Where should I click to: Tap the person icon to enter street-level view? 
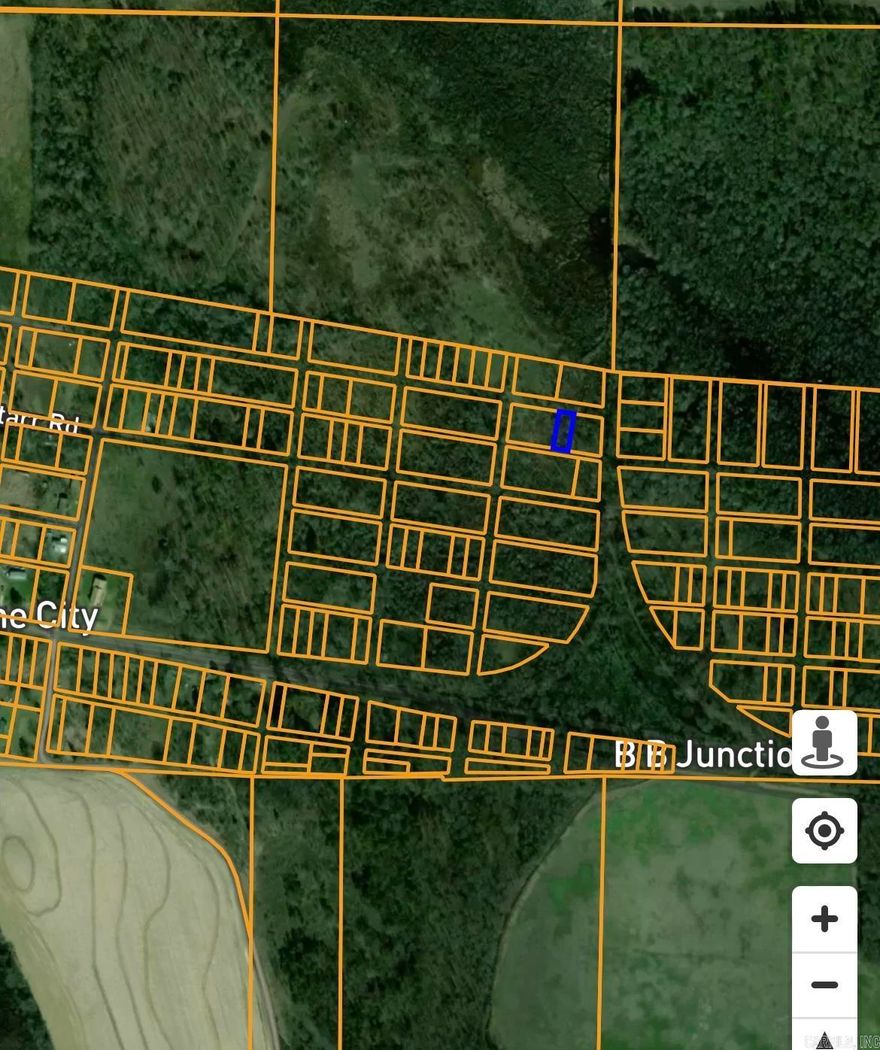point(824,743)
